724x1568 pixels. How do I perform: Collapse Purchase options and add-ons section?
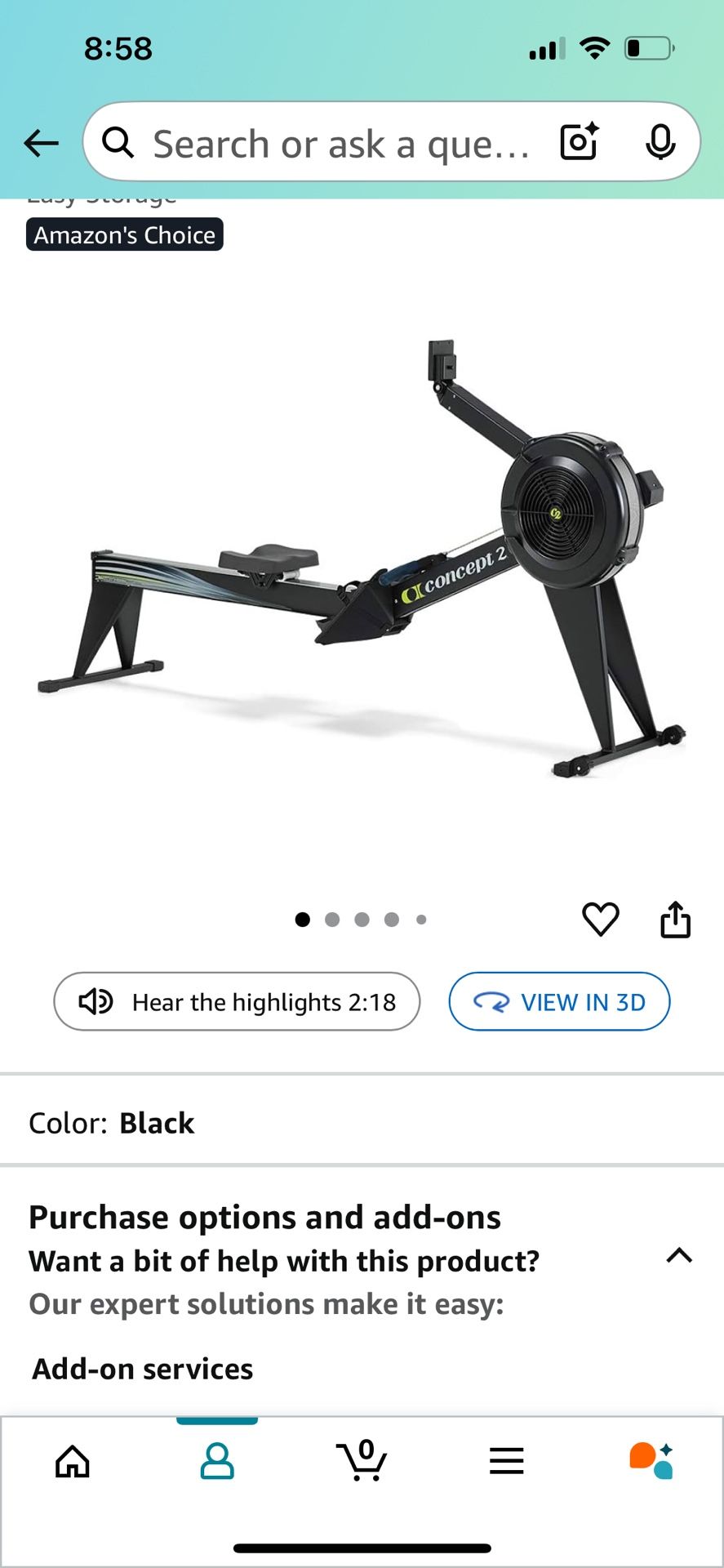tap(679, 1255)
